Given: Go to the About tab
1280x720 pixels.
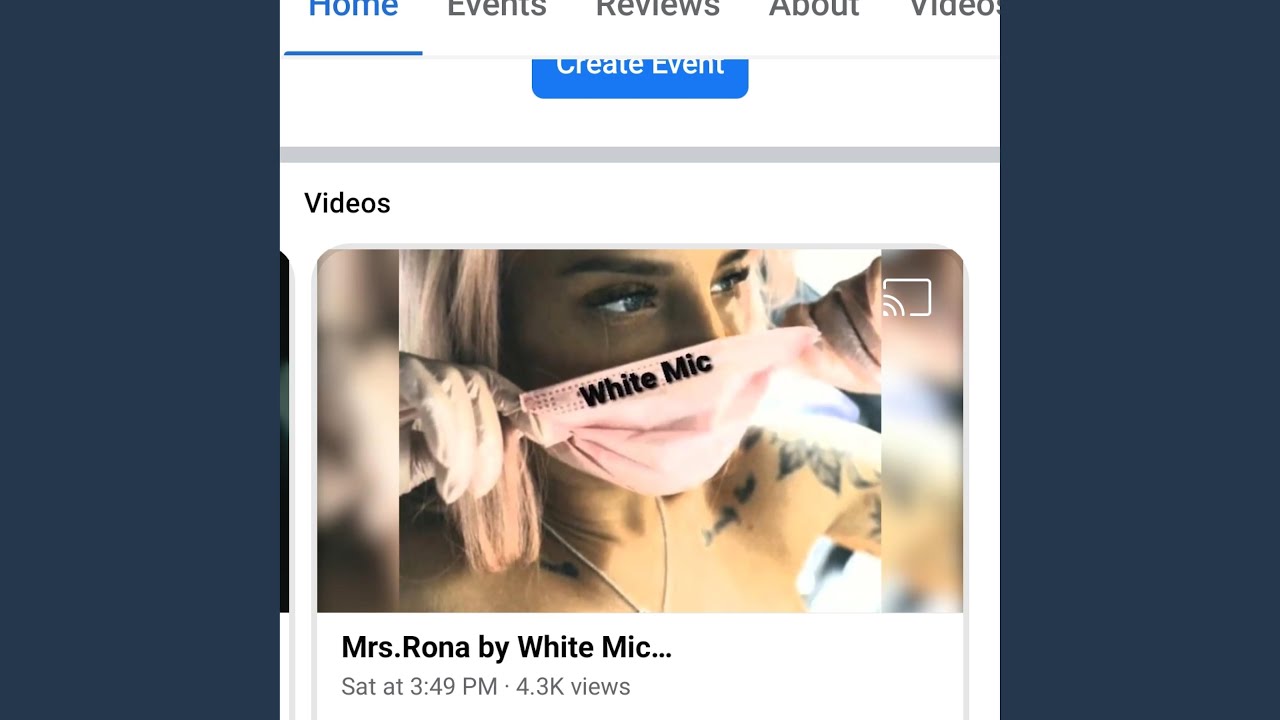Looking at the screenshot, I should (814, 10).
